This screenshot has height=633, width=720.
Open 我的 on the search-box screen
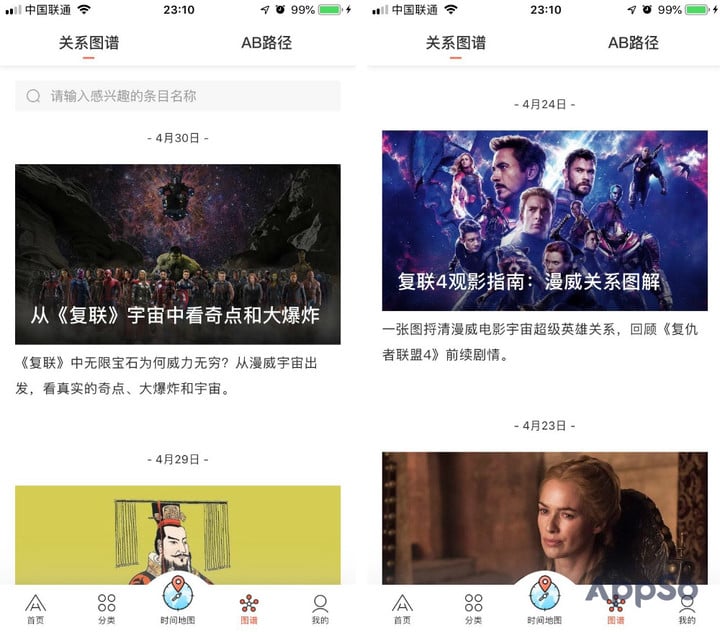[320, 608]
